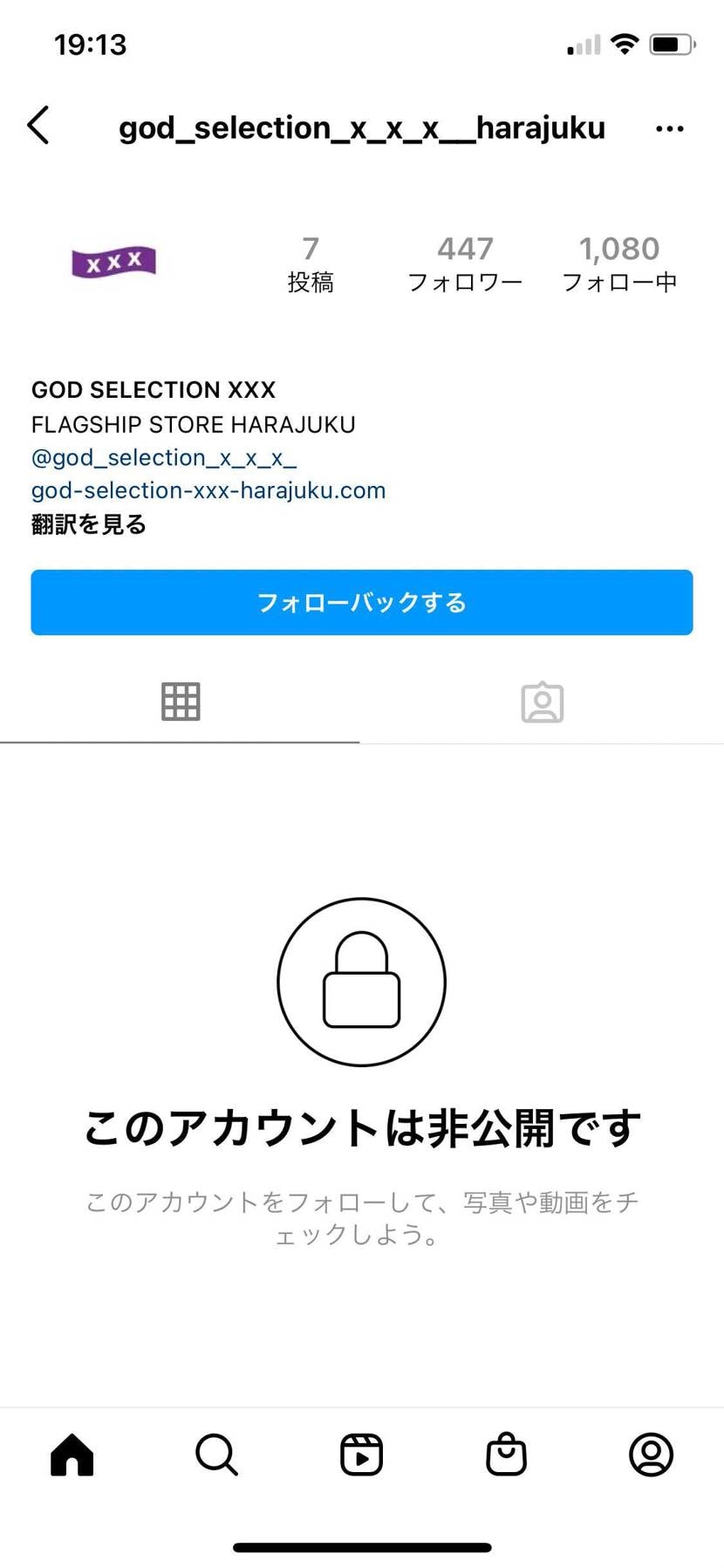
Task: Tap the フォローバックする button
Action: coord(362,602)
